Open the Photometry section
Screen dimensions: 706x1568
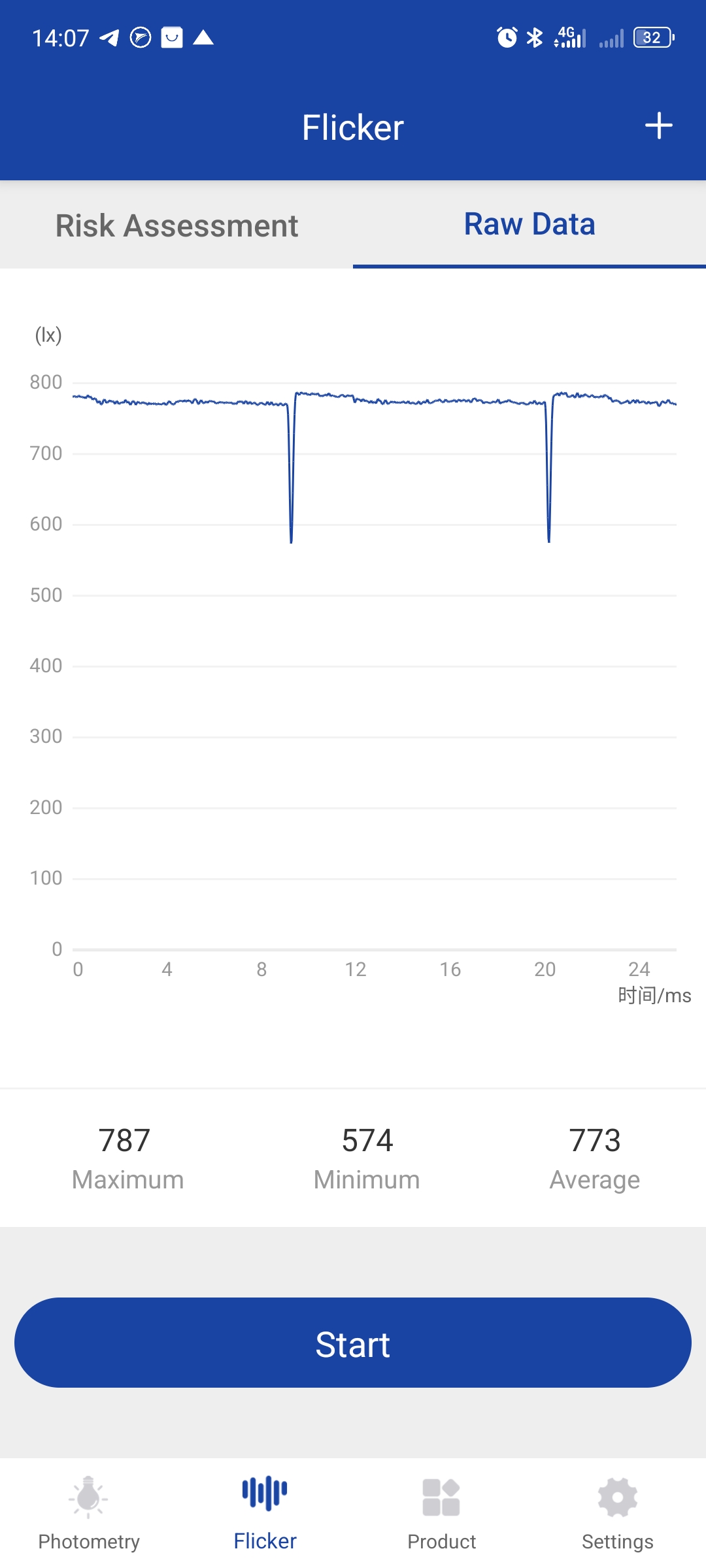[89, 1513]
